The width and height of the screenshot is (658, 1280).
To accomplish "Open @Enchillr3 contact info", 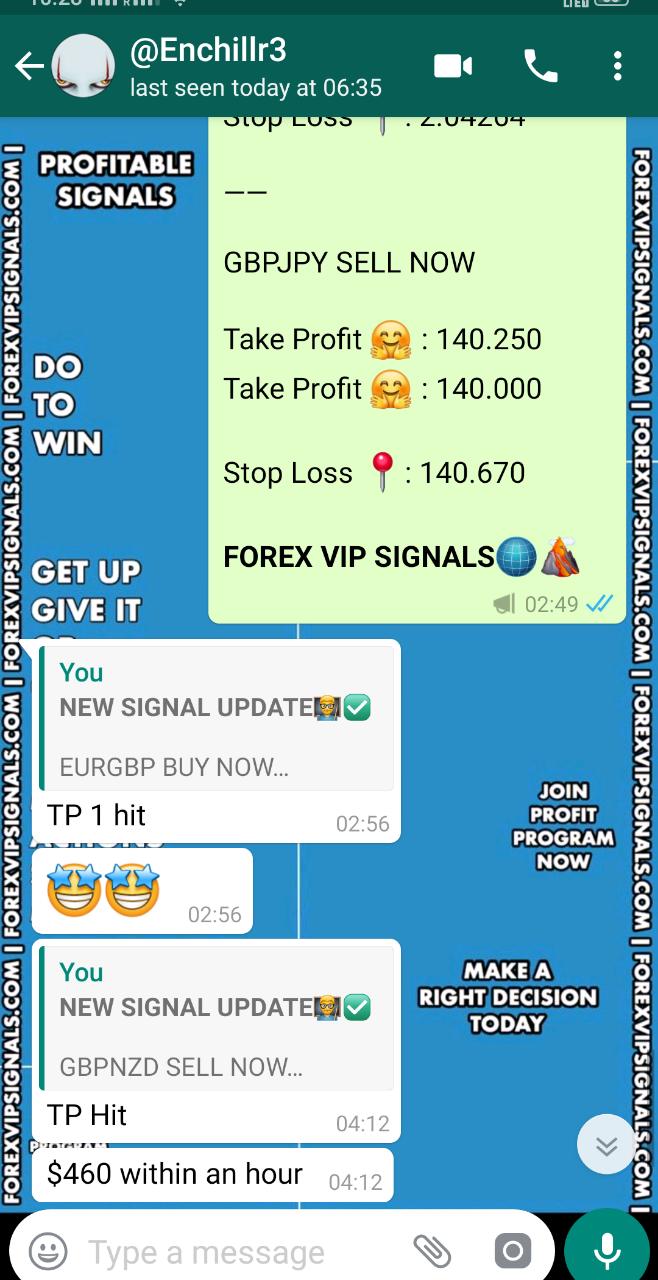I will tap(255, 68).
